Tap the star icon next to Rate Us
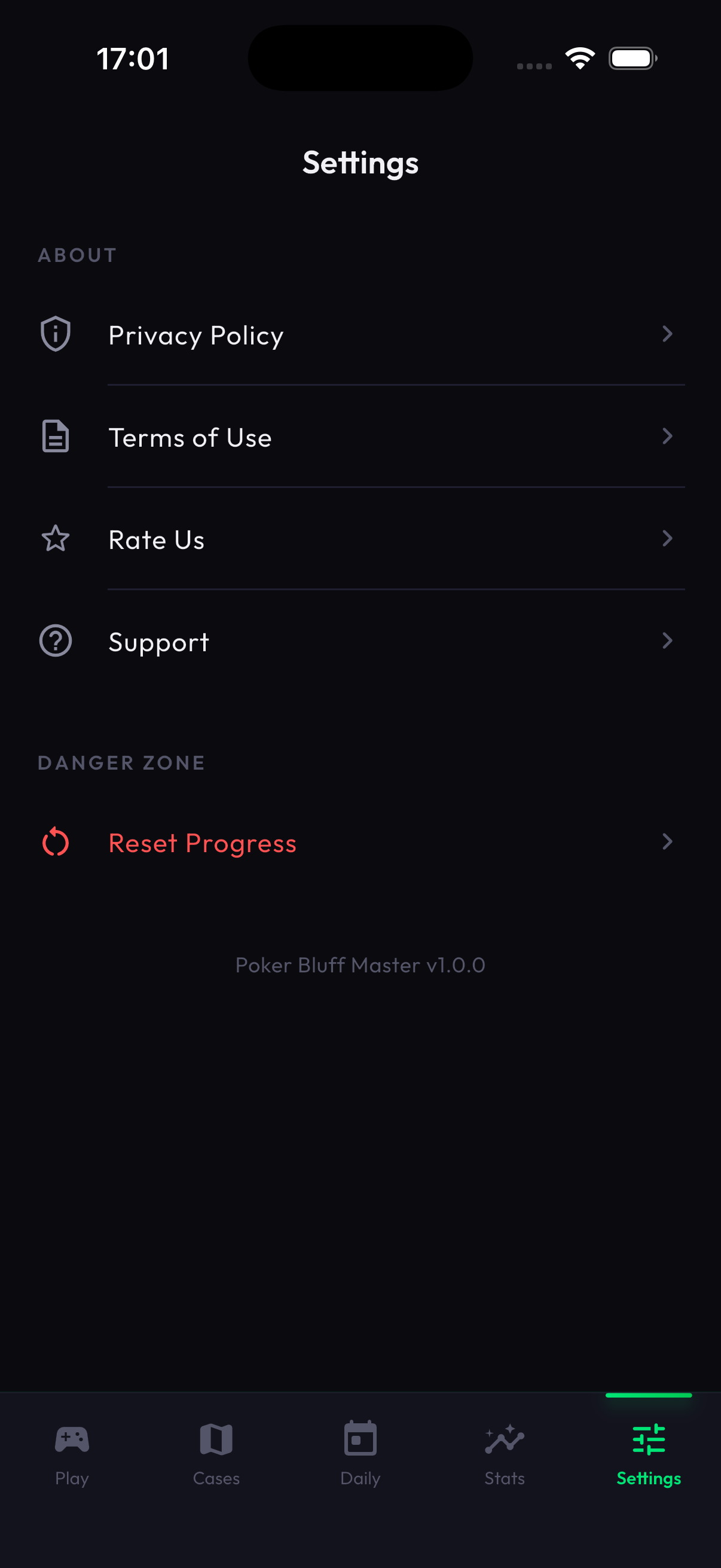The width and height of the screenshot is (721, 1568). [54, 538]
